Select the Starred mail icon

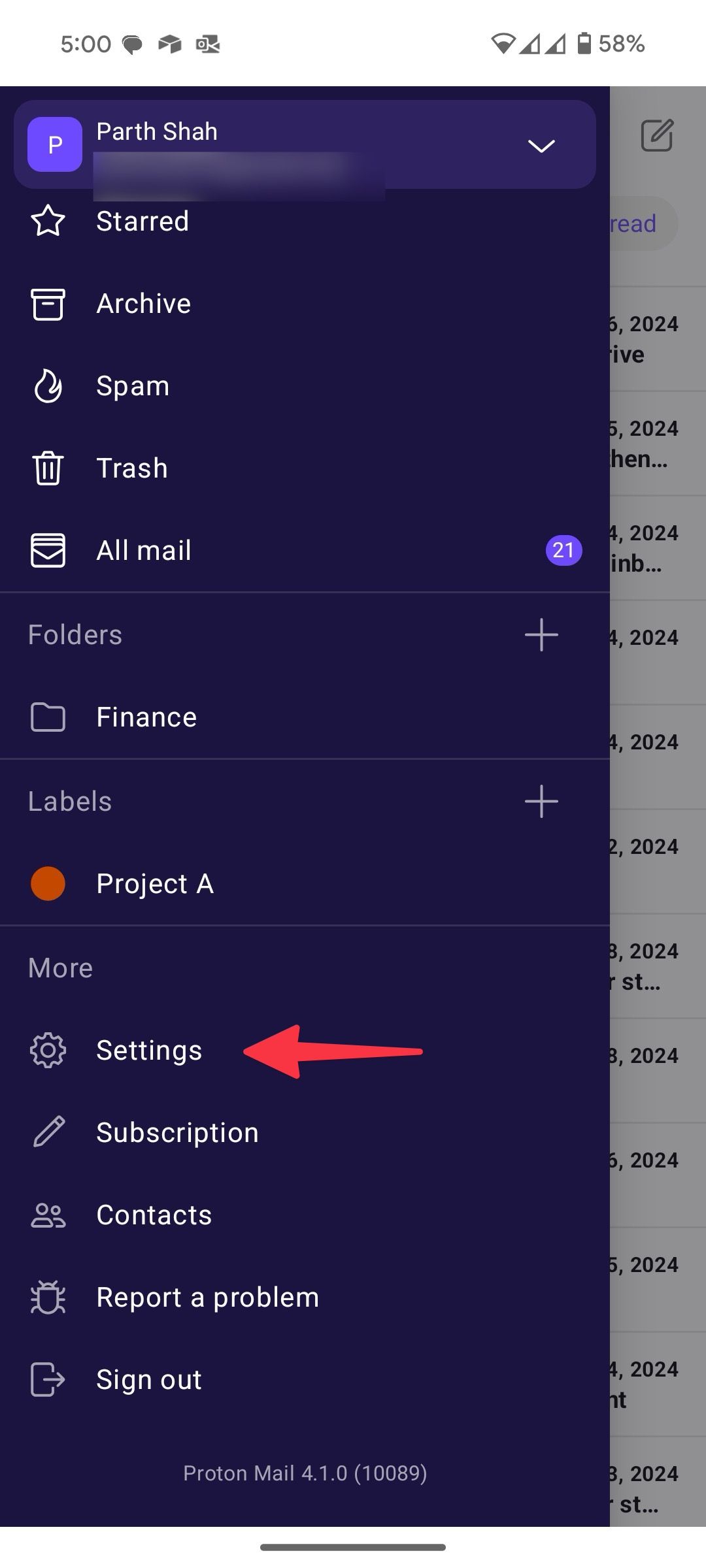pyautogui.click(x=47, y=222)
